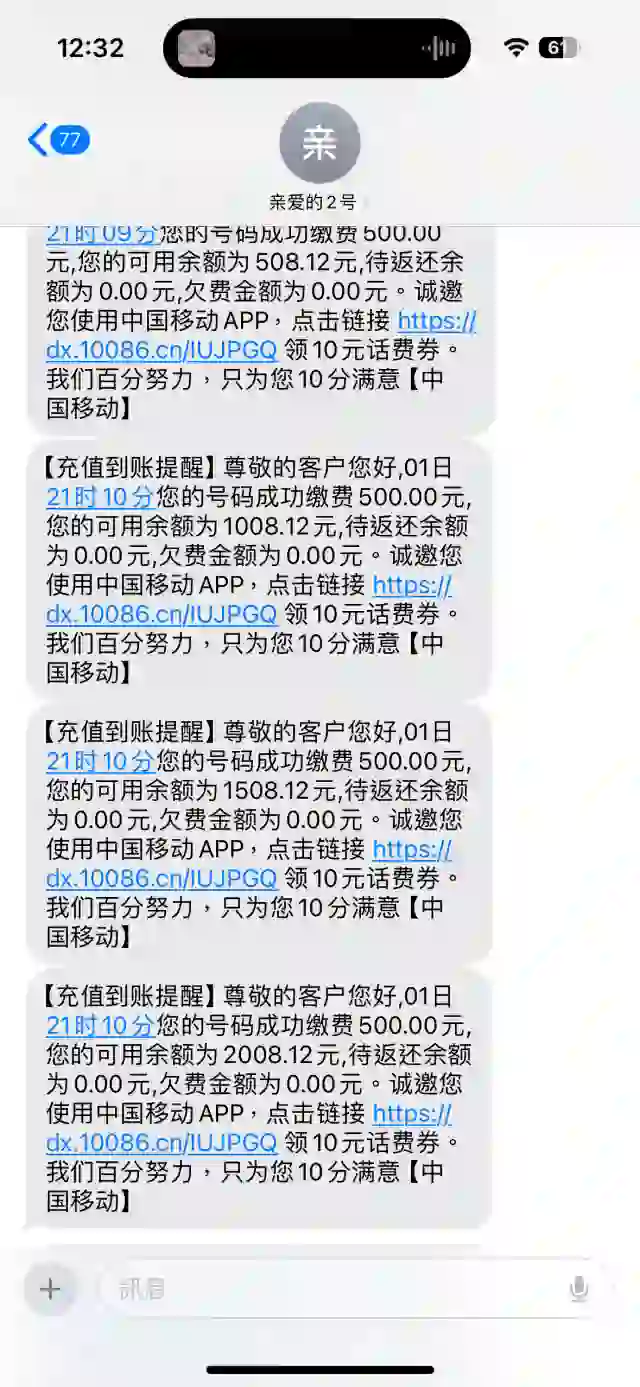Open the 21时09分 time link
The image size is (640, 1387).
pyautogui.click(x=102, y=233)
